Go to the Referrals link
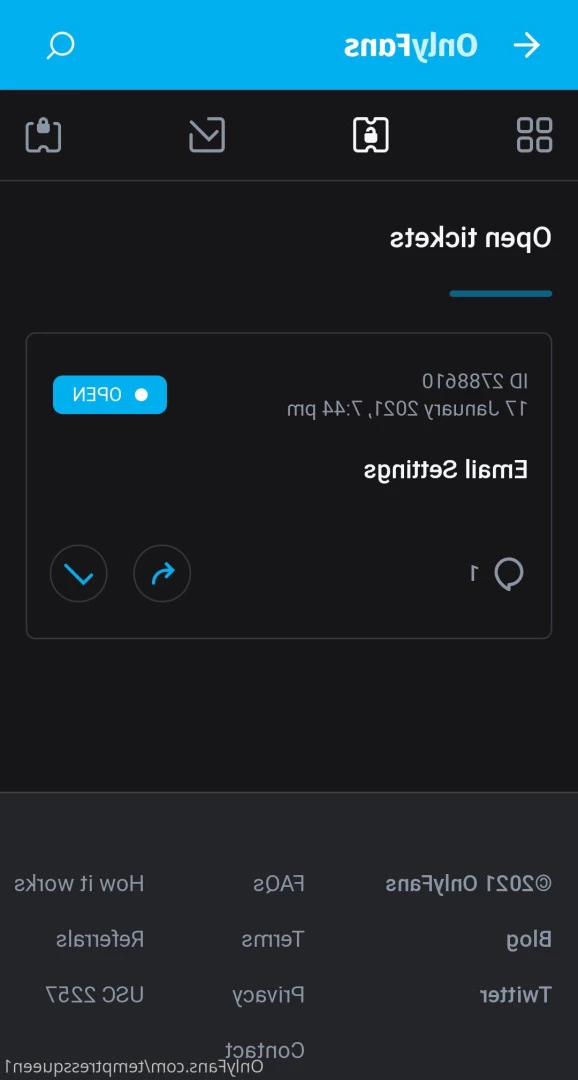 (x=100, y=939)
